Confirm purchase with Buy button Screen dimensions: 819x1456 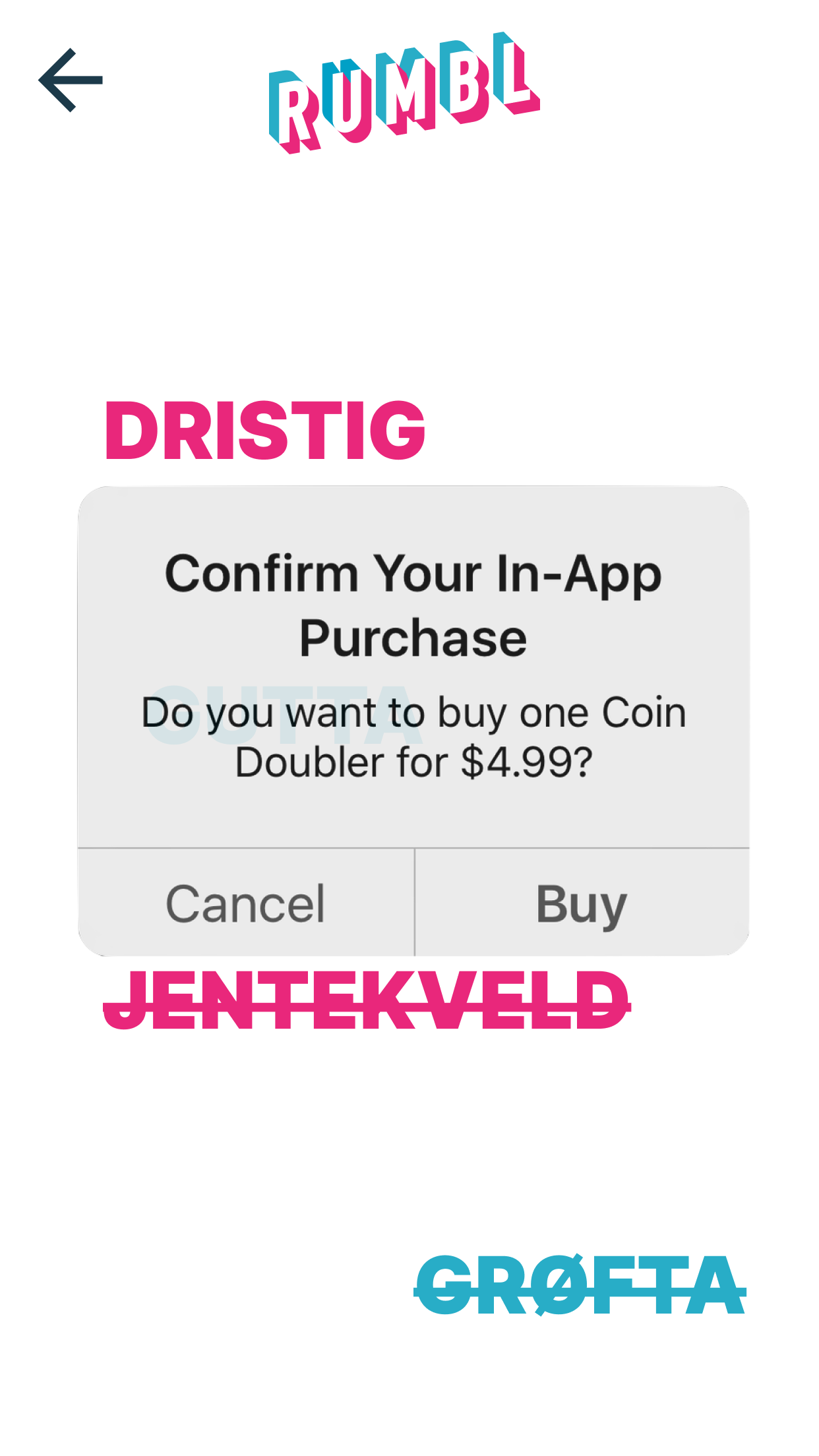coord(582,903)
